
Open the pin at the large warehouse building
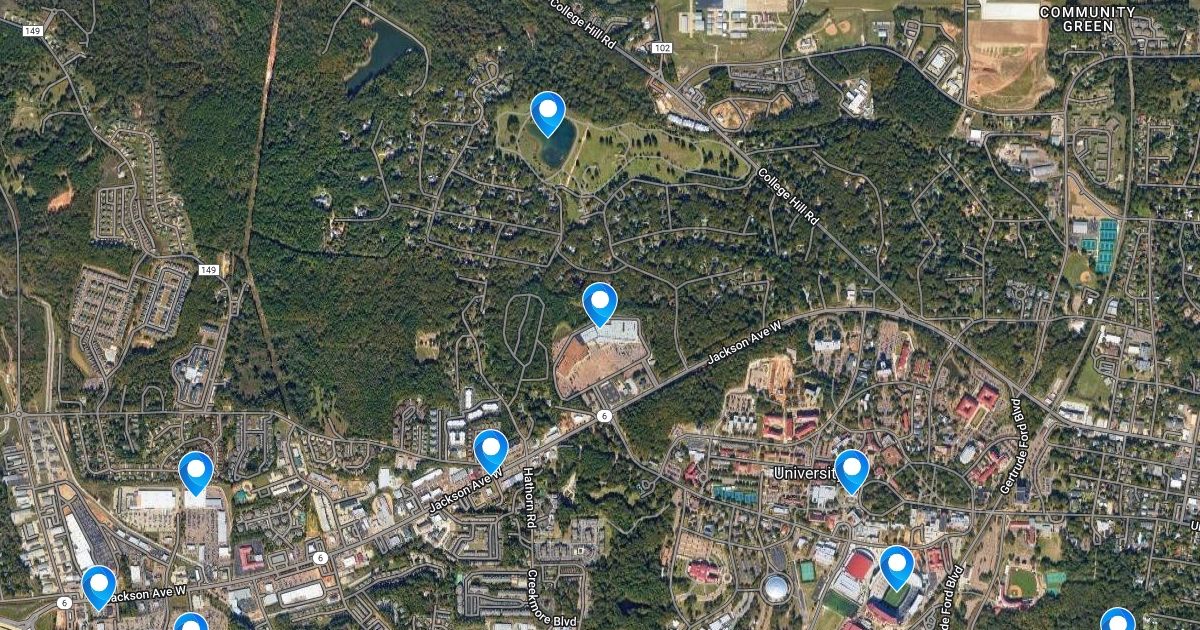click(x=599, y=302)
